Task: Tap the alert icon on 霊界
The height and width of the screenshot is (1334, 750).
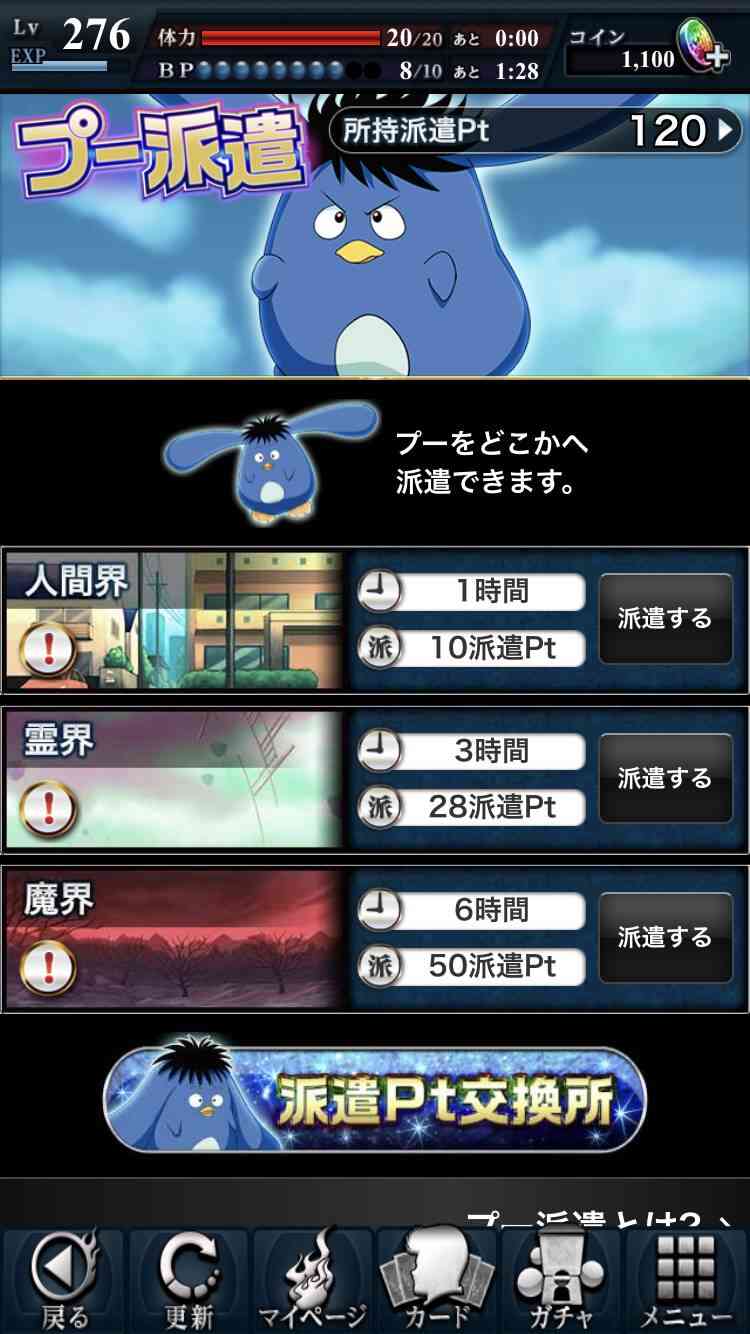Action: [x=47, y=808]
